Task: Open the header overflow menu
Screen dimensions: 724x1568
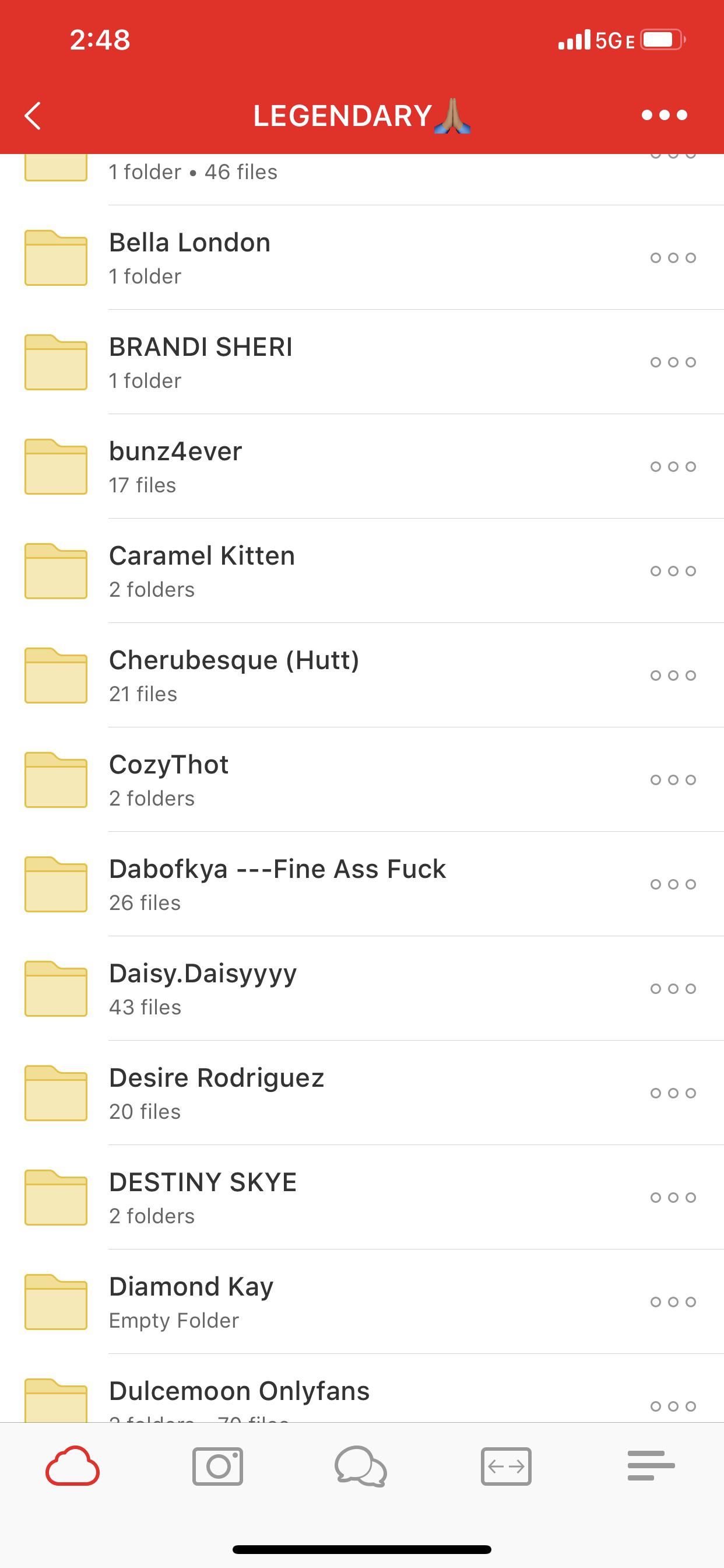Action: click(x=665, y=115)
